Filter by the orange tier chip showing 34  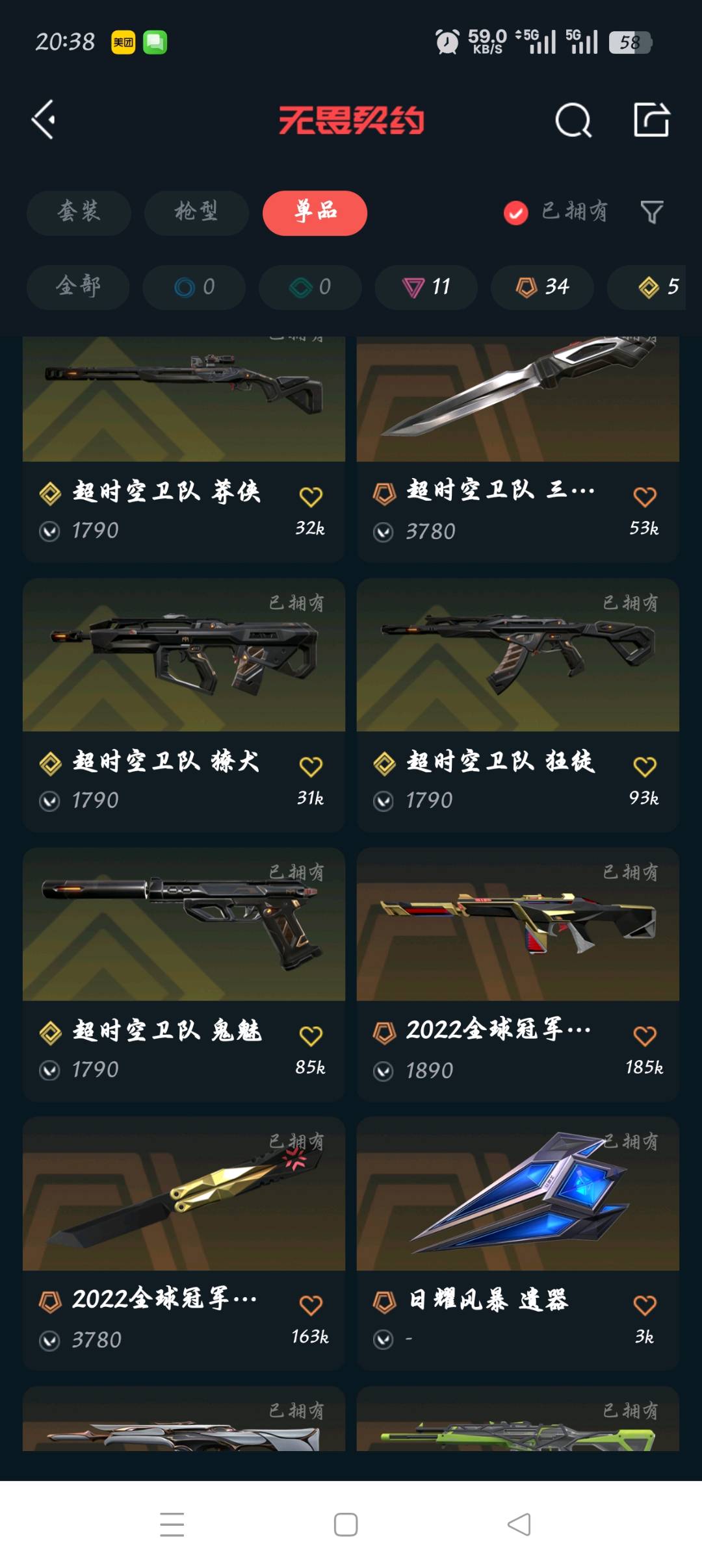pos(542,286)
